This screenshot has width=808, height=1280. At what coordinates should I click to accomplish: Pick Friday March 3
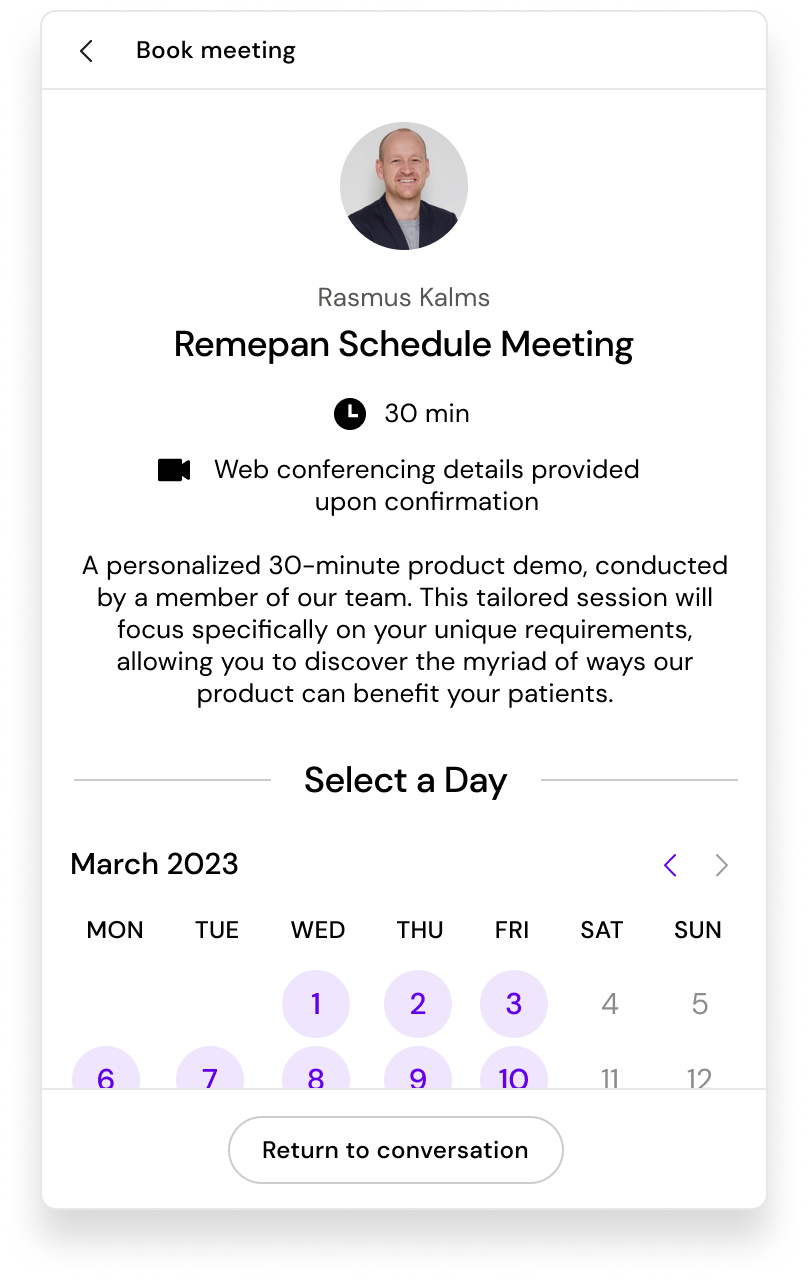[513, 1003]
